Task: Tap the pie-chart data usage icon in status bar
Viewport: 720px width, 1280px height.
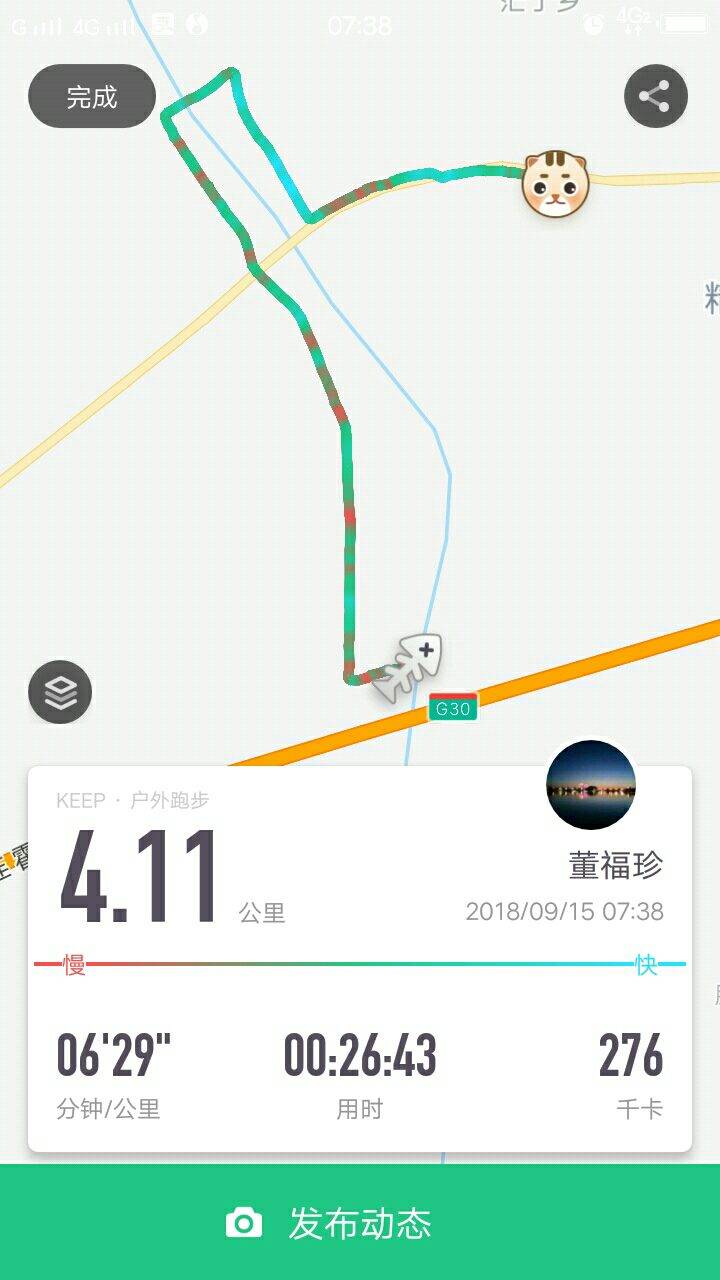Action: 594,22
